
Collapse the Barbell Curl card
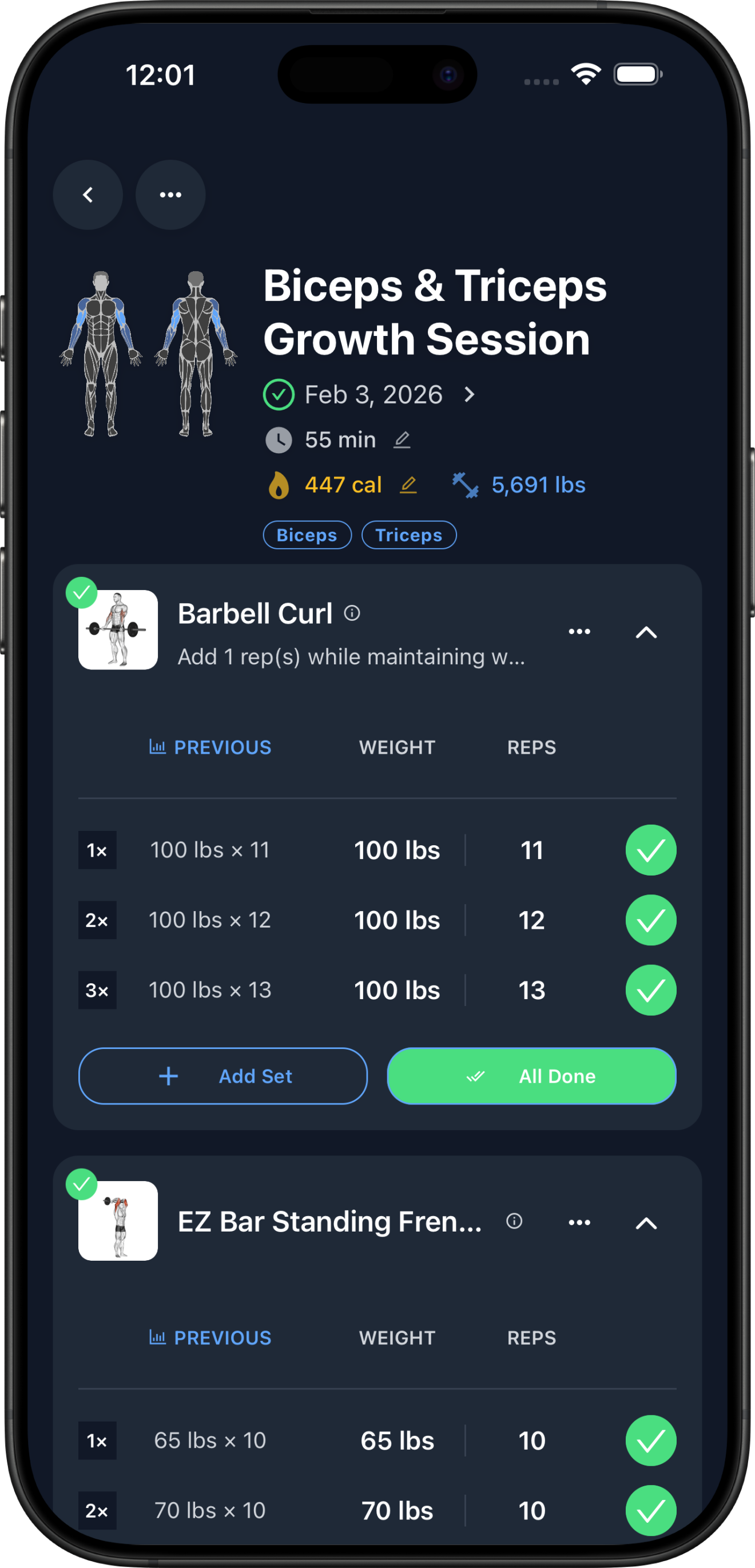point(646,632)
